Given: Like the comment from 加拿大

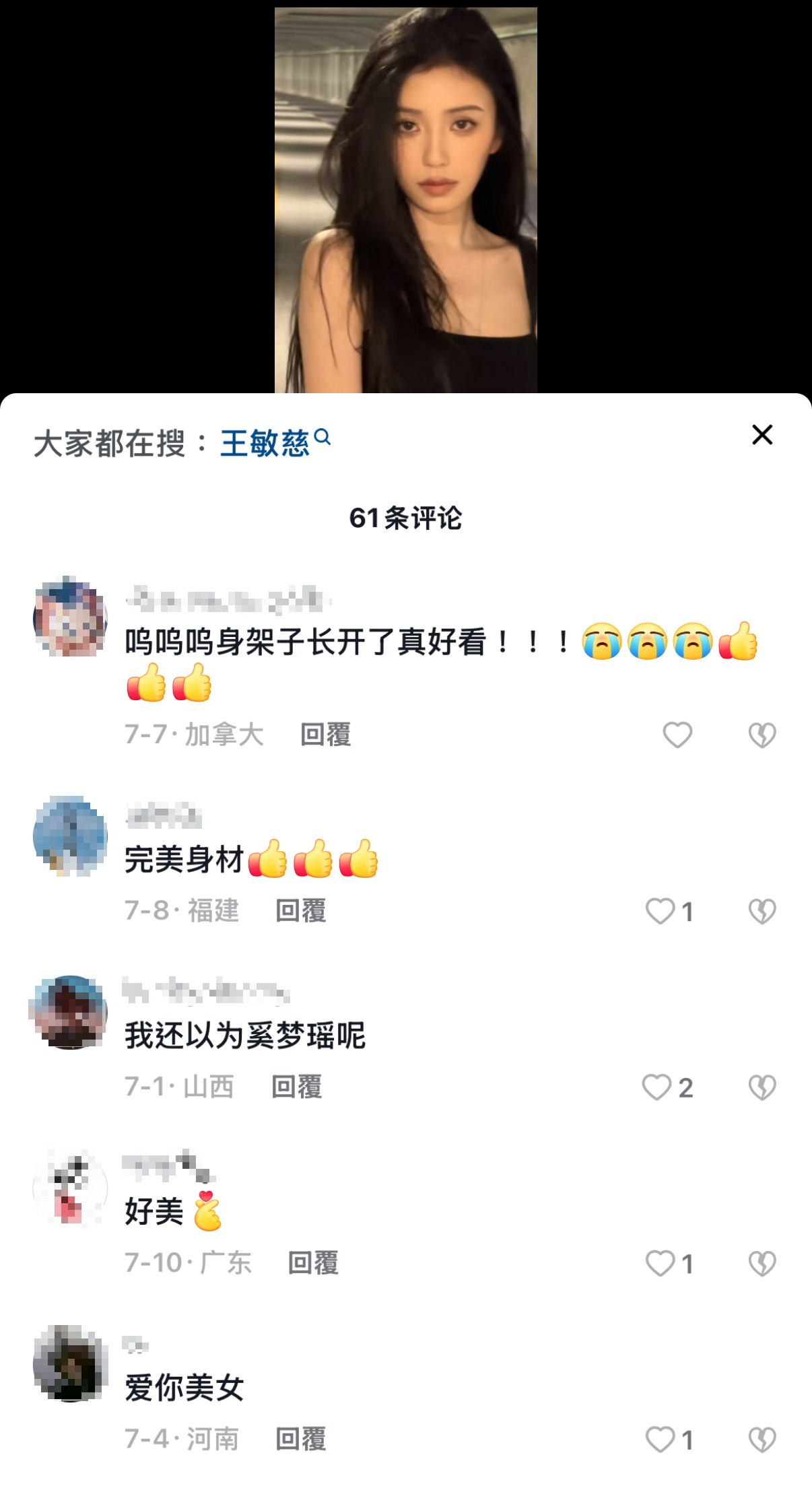Looking at the screenshot, I should click(677, 735).
